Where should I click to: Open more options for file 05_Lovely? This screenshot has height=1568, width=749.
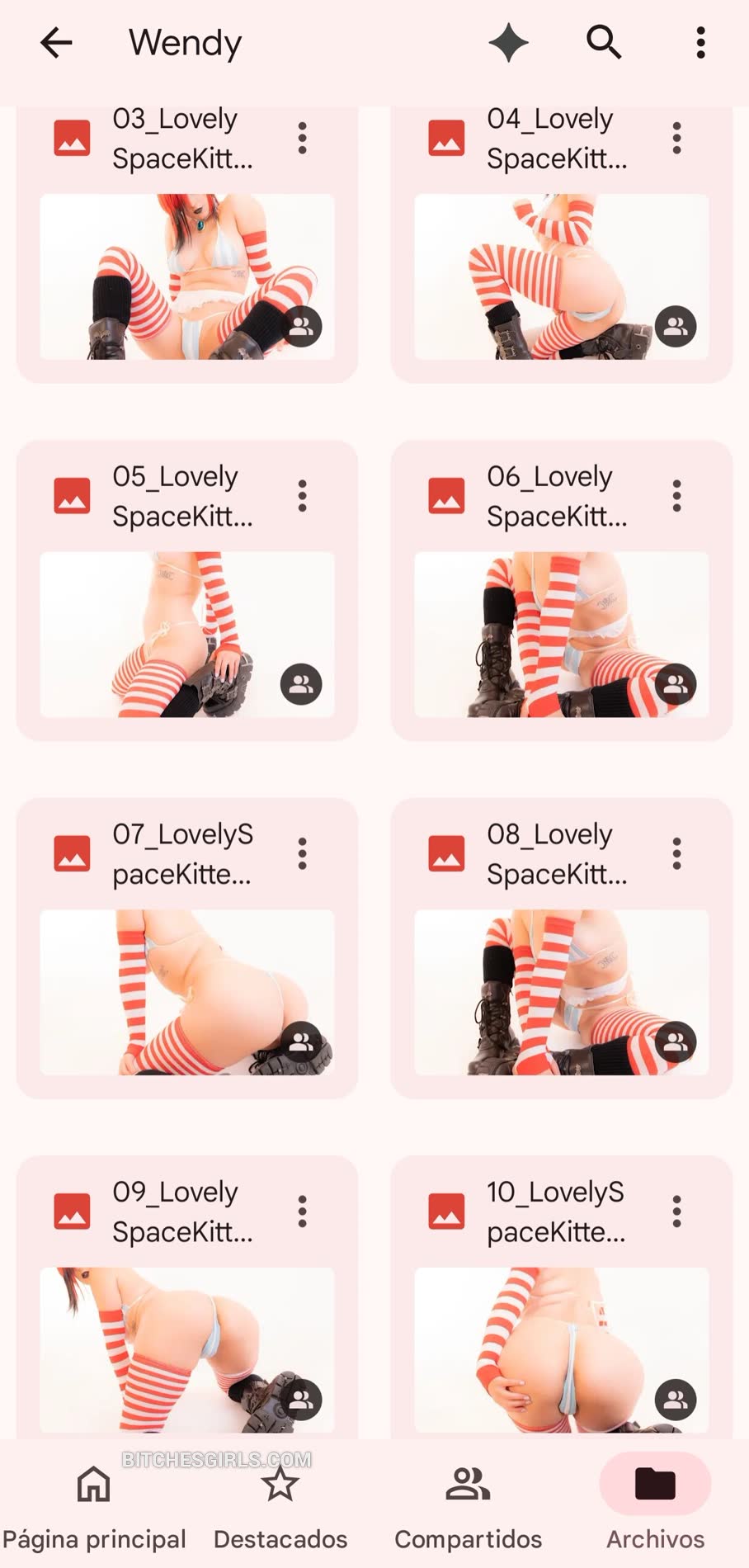point(303,496)
